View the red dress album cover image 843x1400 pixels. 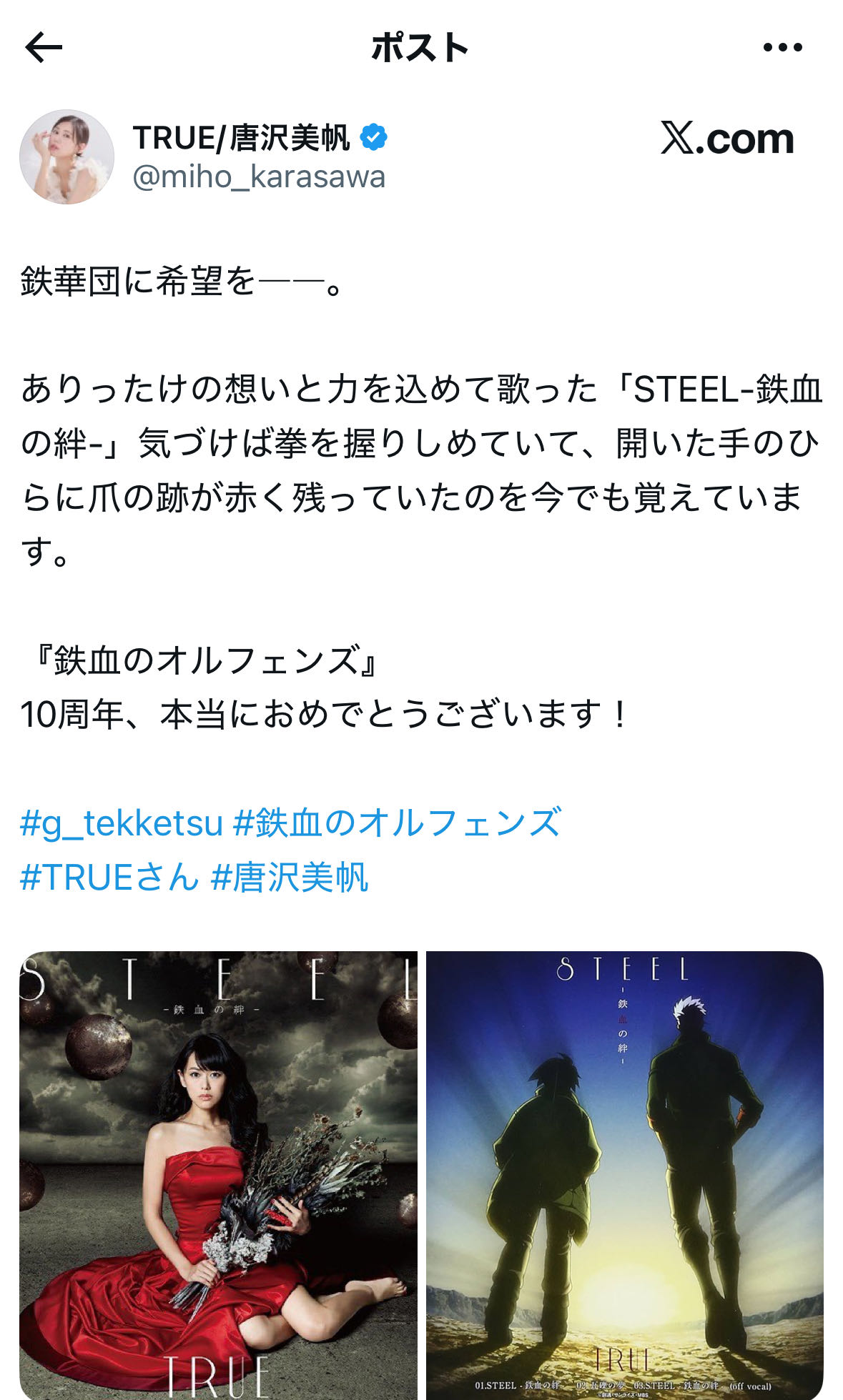coord(218,1175)
